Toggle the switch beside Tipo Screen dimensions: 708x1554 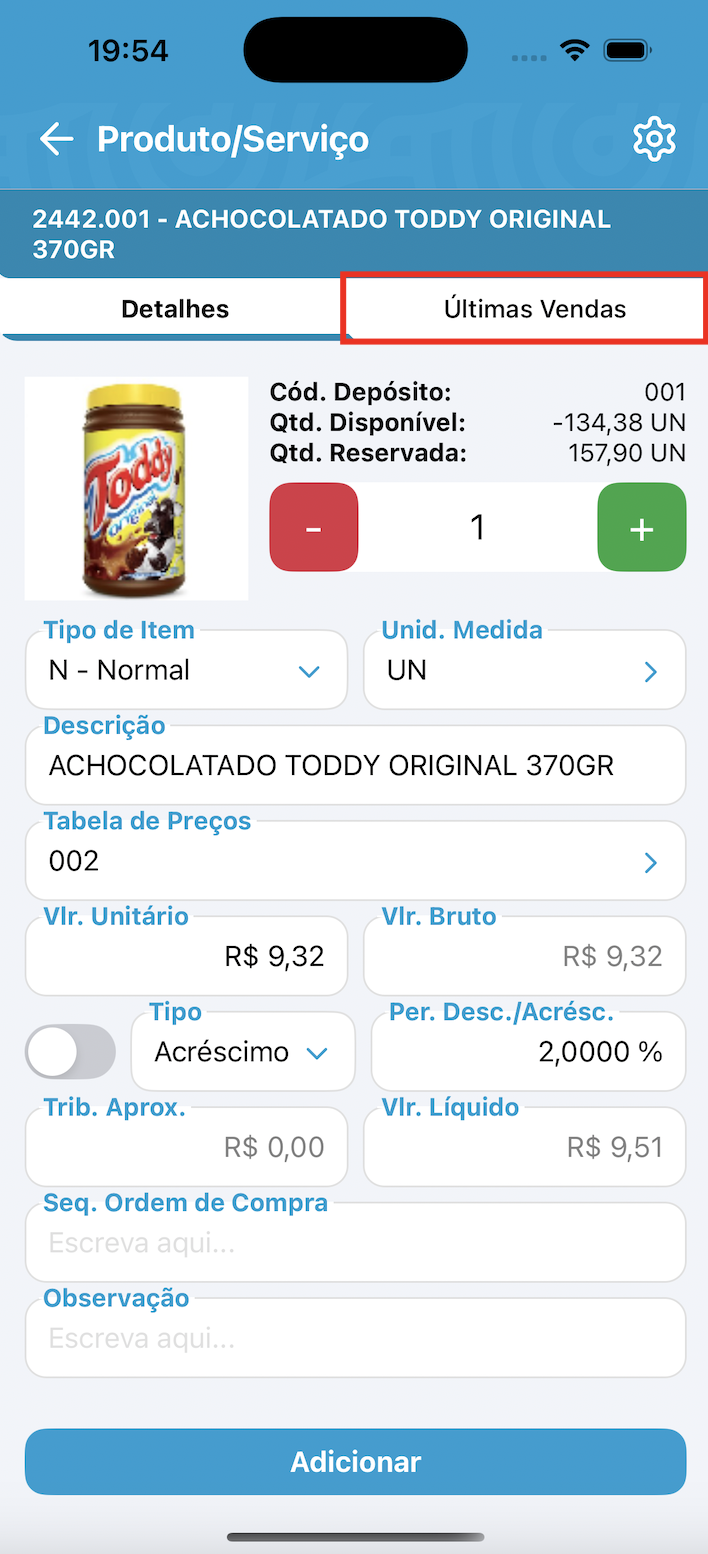coord(70,1051)
